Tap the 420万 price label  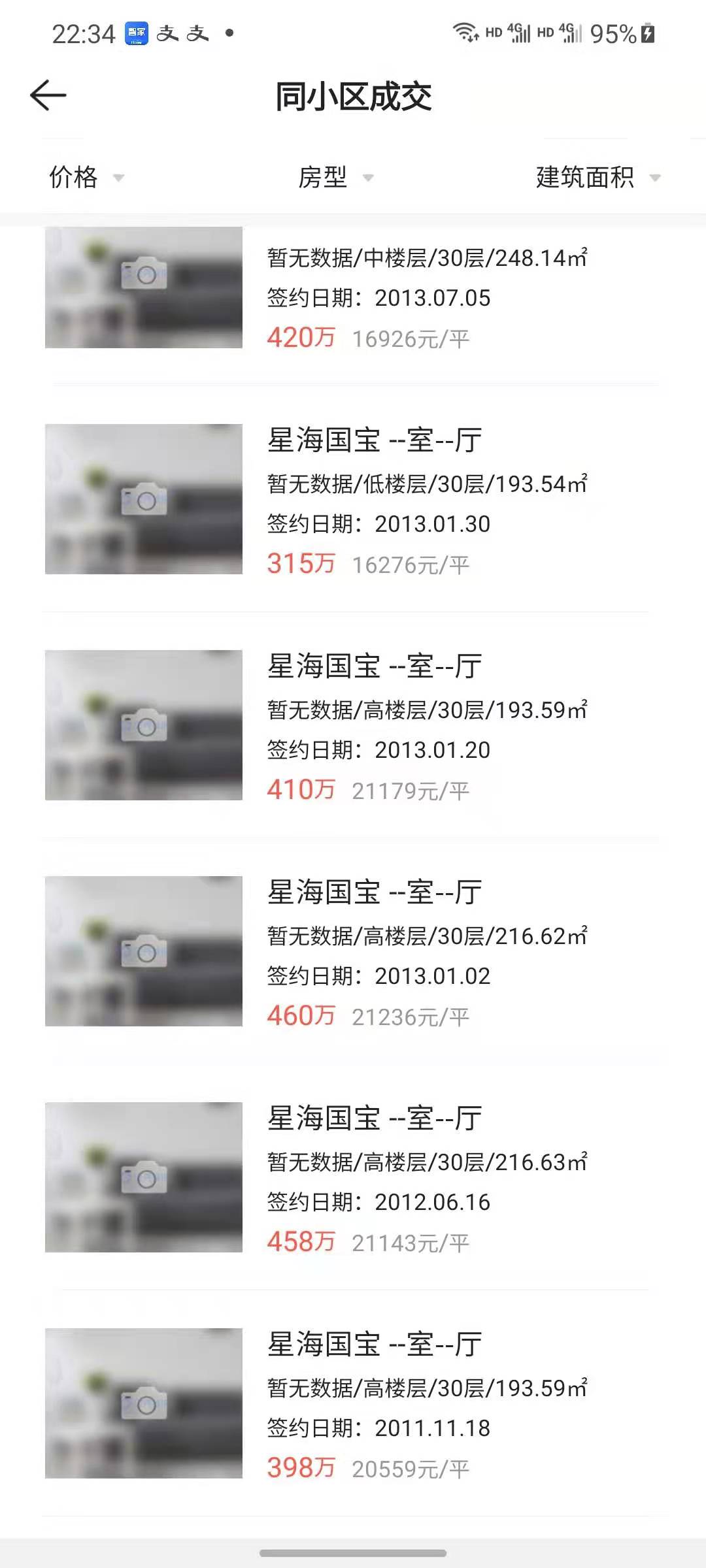(x=301, y=337)
